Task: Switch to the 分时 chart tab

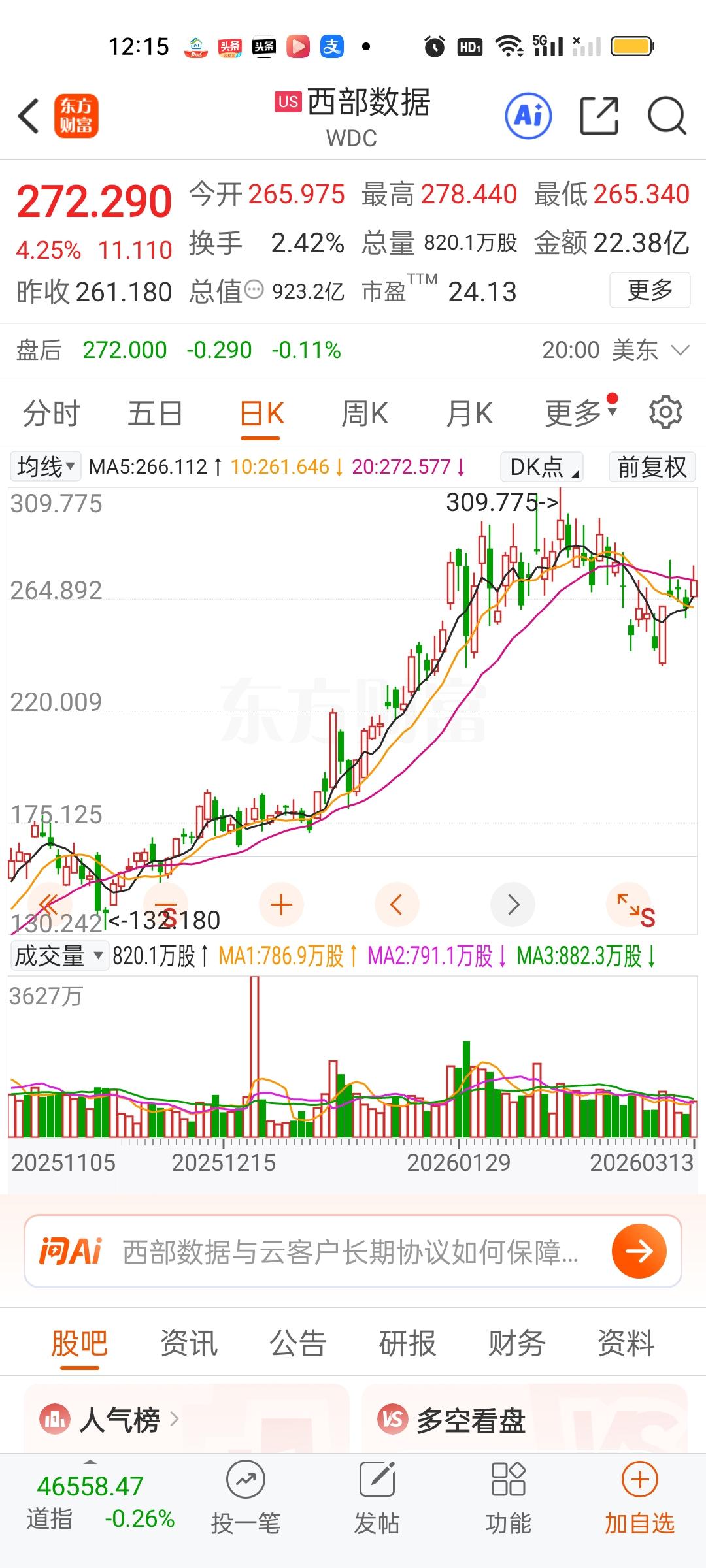Action: 51,414
